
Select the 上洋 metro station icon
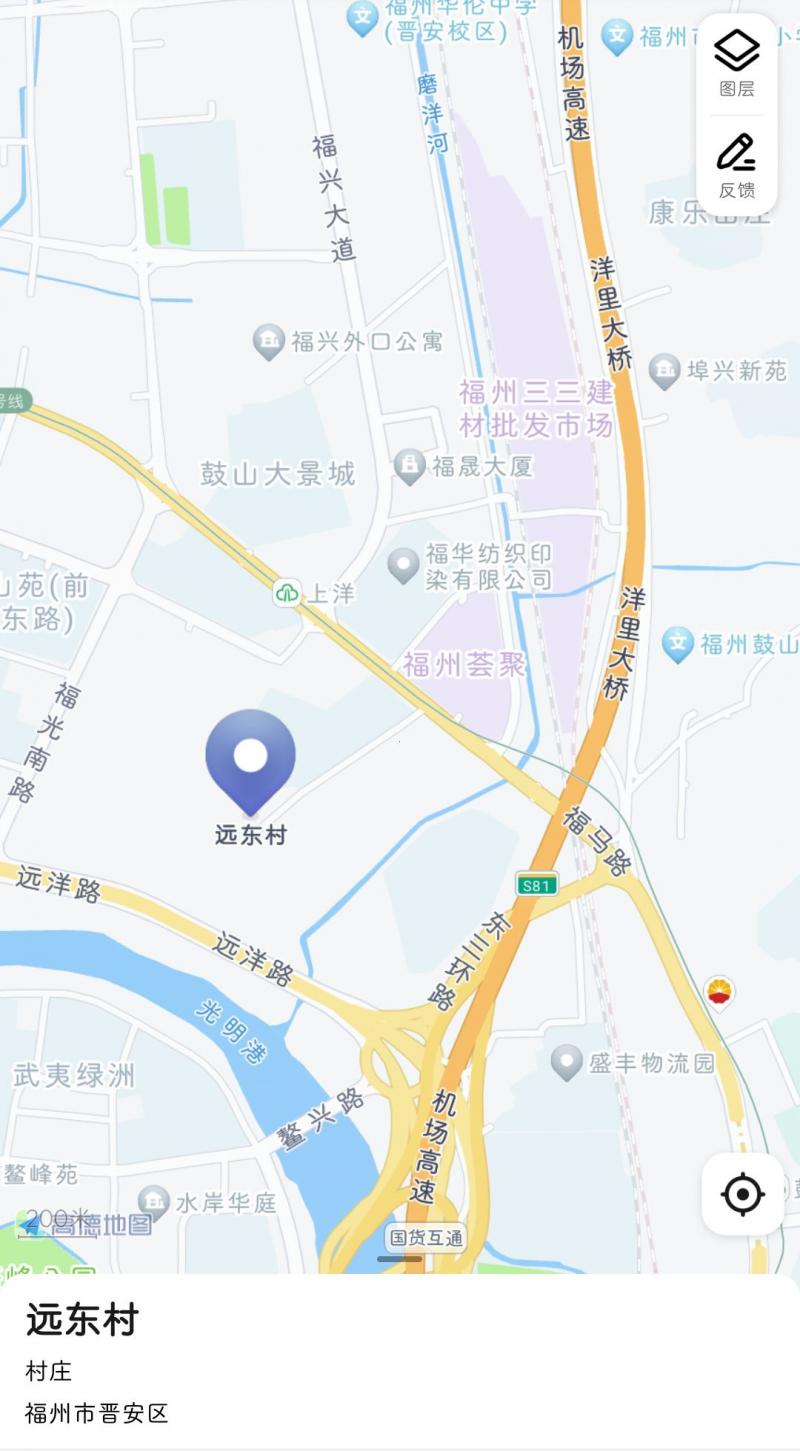pyautogui.click(x=286, y=591)
